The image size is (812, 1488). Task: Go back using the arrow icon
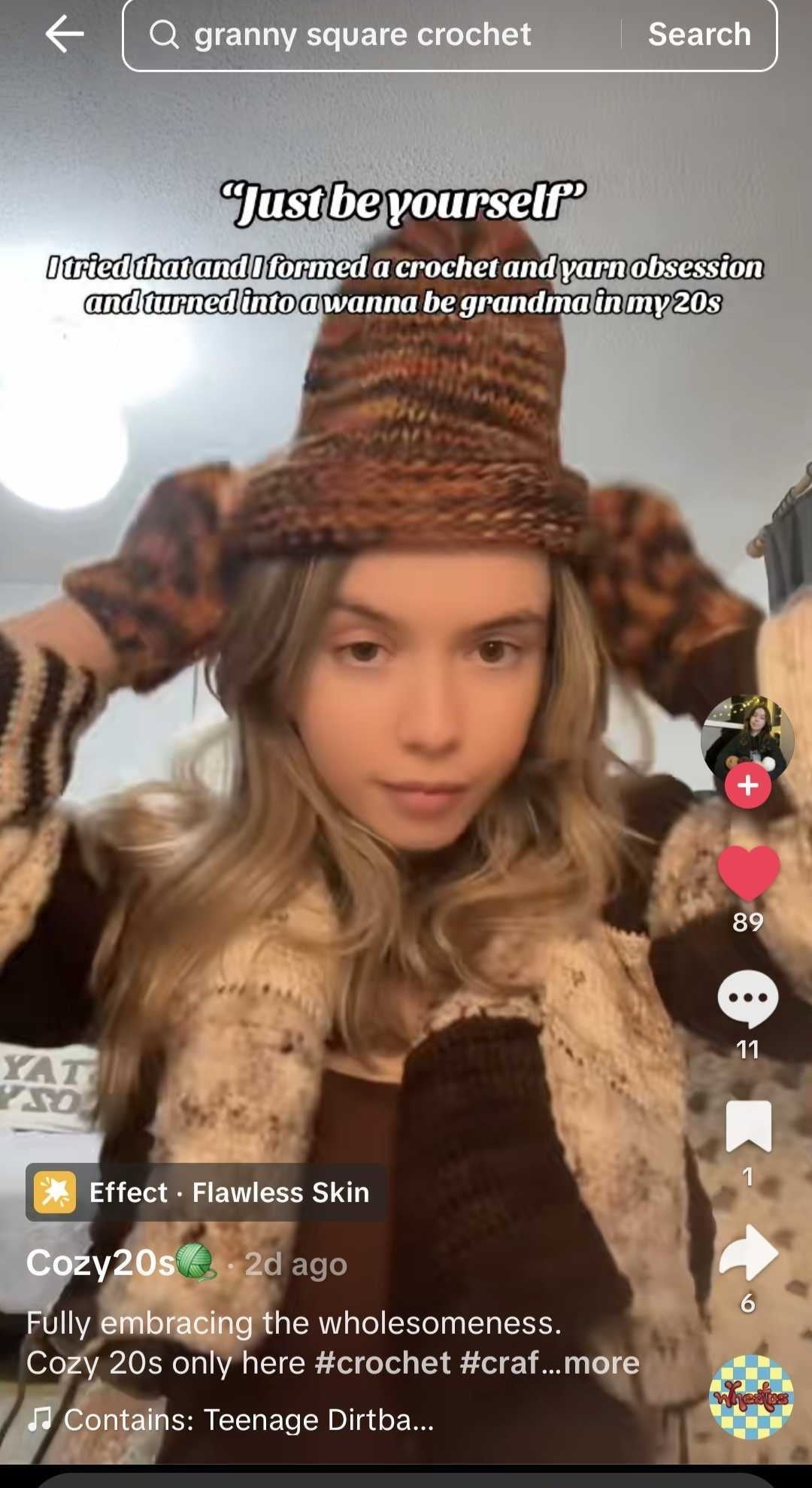[65, 35]
